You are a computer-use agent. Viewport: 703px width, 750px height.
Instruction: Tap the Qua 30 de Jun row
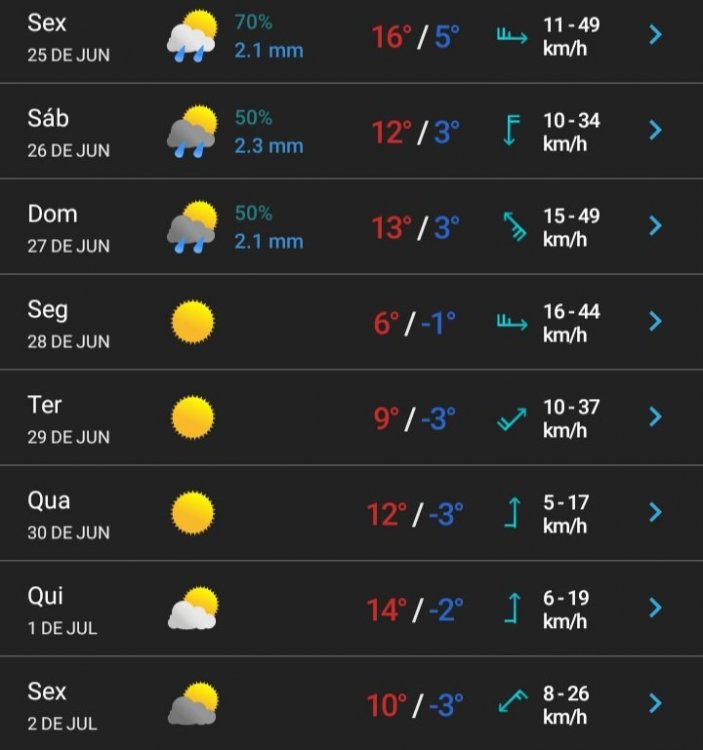point(655,513)
